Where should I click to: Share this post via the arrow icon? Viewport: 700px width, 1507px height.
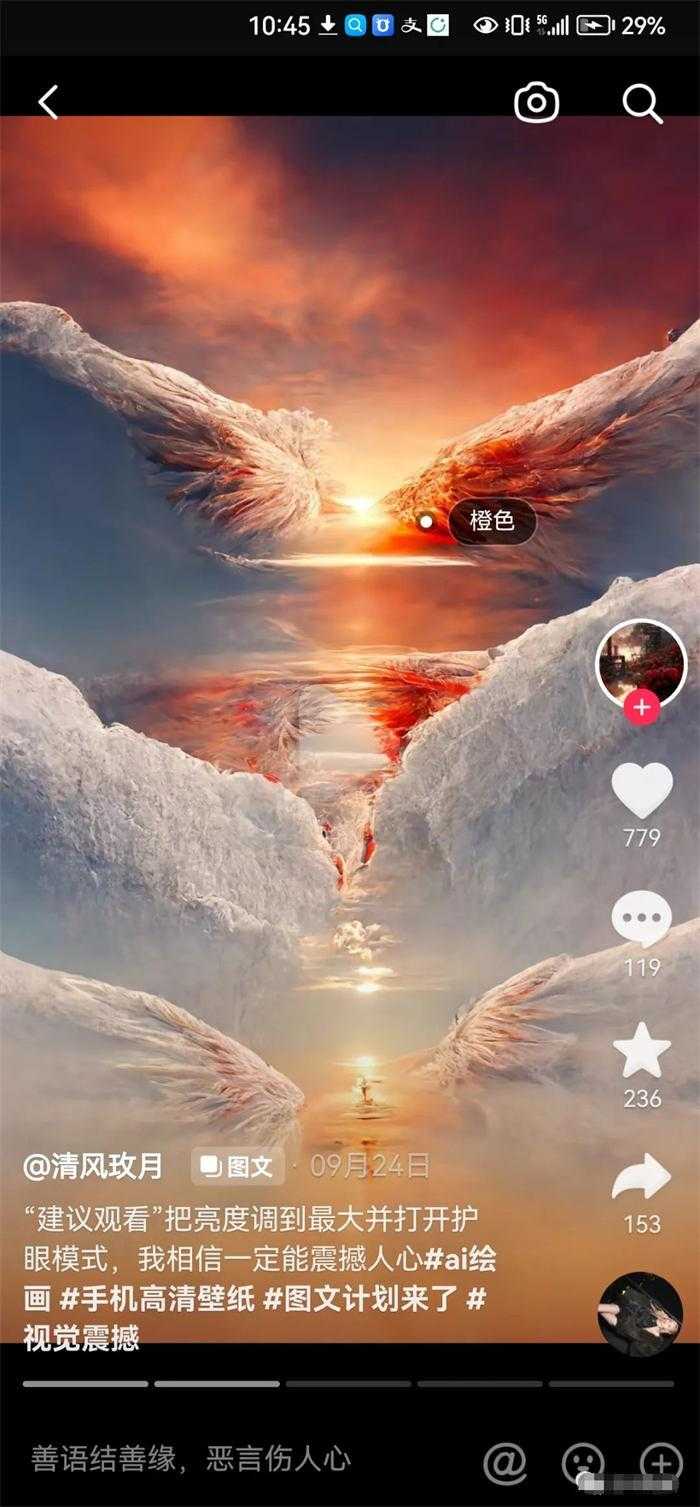[x=641, y=1177]
